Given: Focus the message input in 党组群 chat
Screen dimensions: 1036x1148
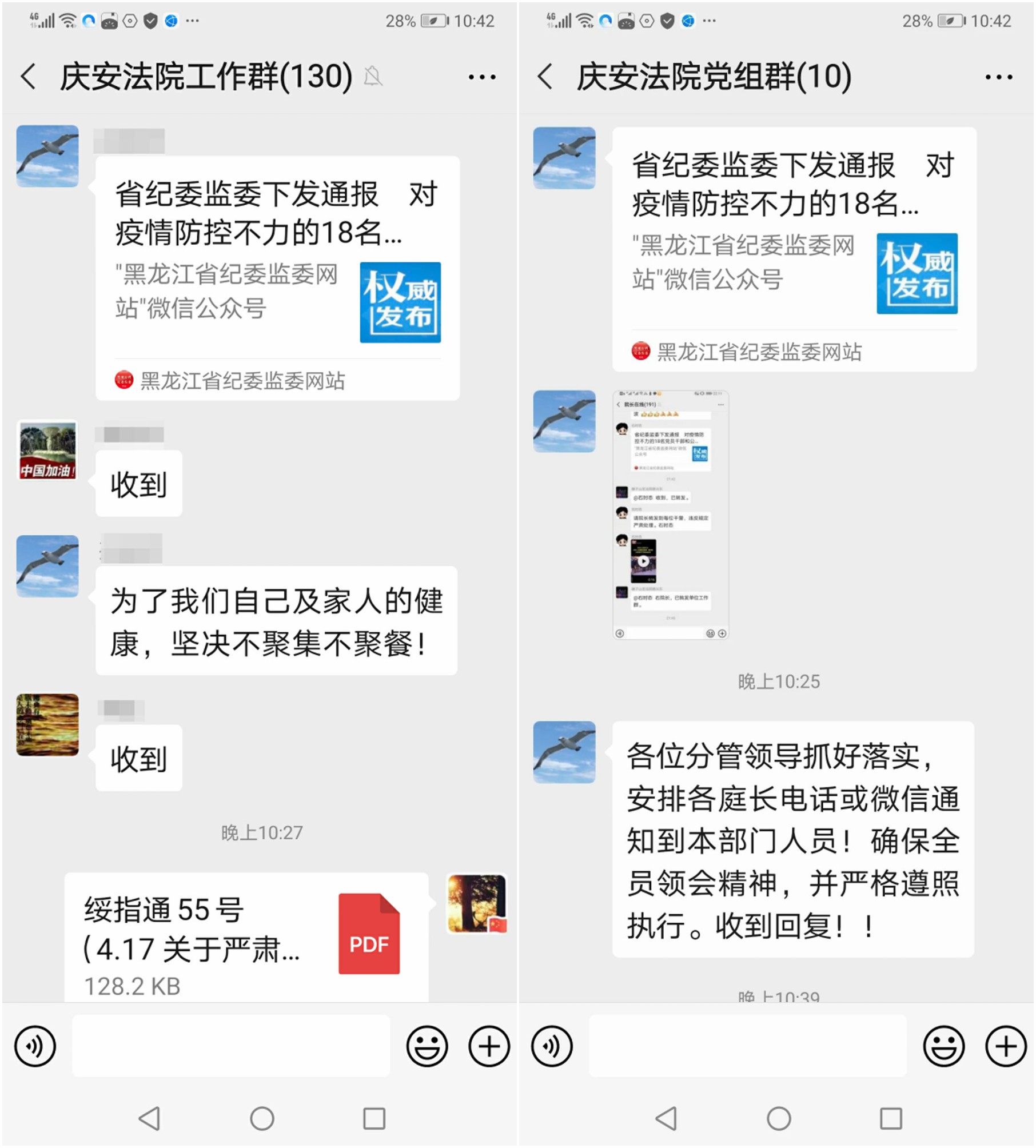Looking at the screenshot, I should click(747, 1046).
